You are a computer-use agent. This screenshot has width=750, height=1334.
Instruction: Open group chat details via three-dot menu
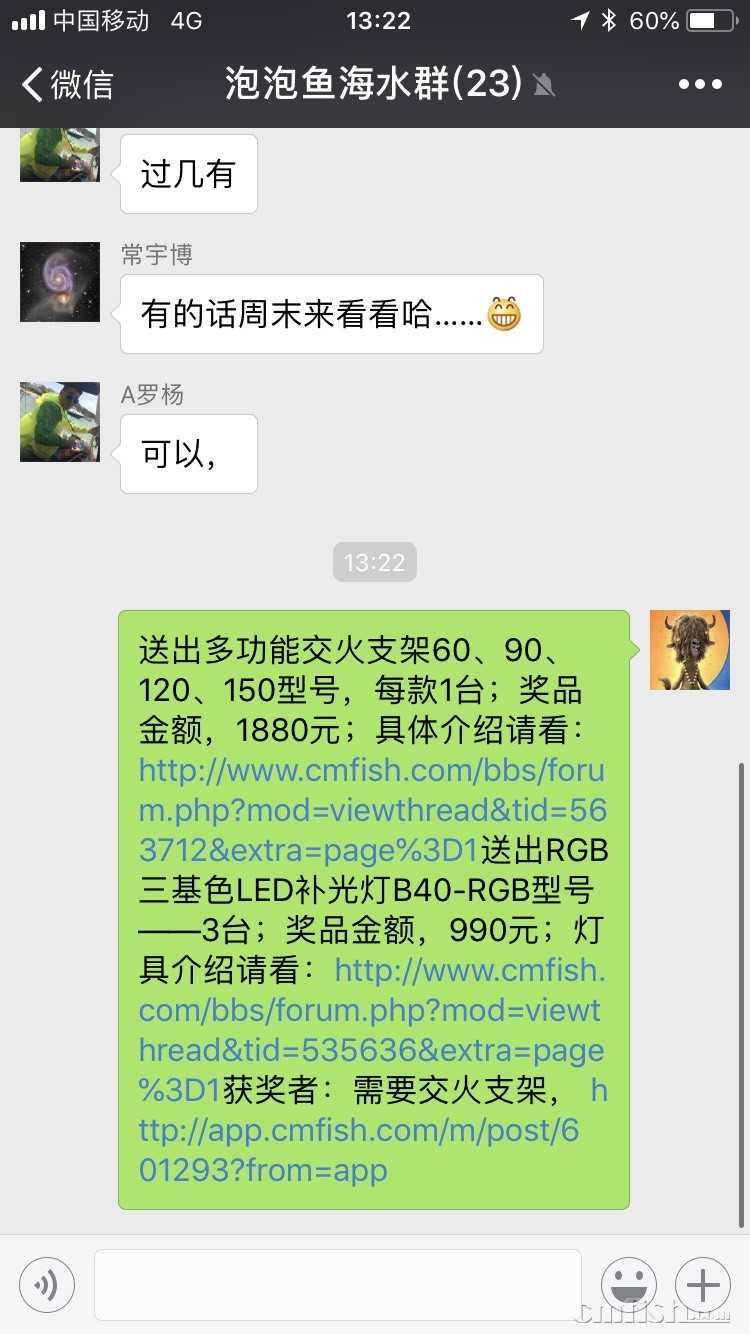click(699, 84)
